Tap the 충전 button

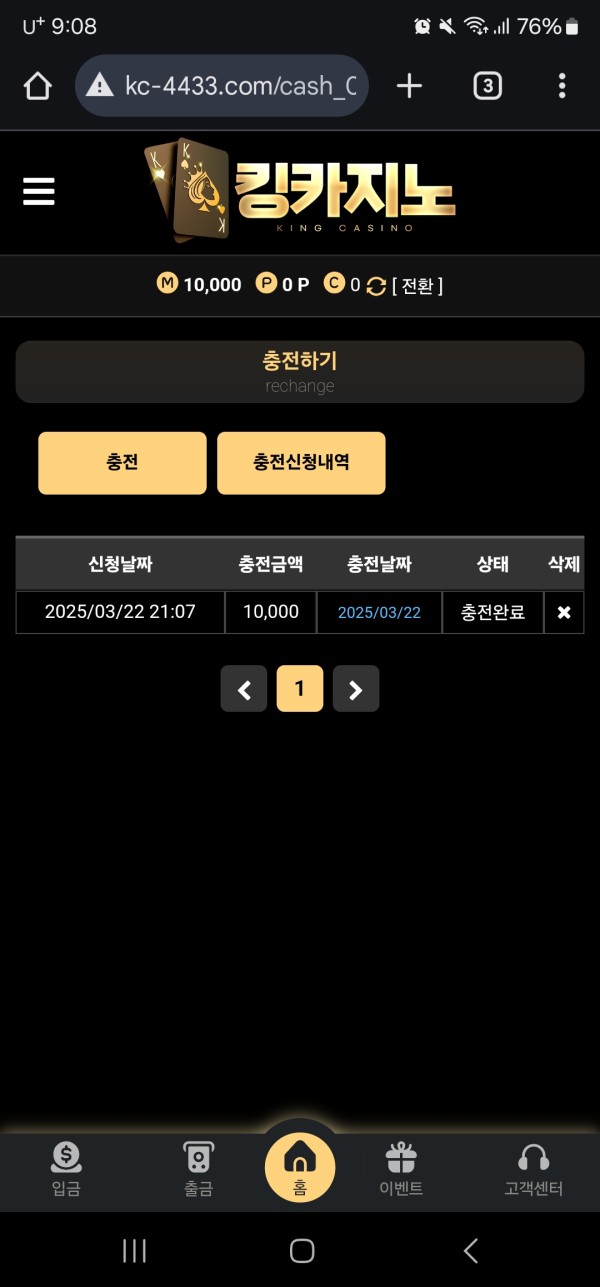click(122, 463)
